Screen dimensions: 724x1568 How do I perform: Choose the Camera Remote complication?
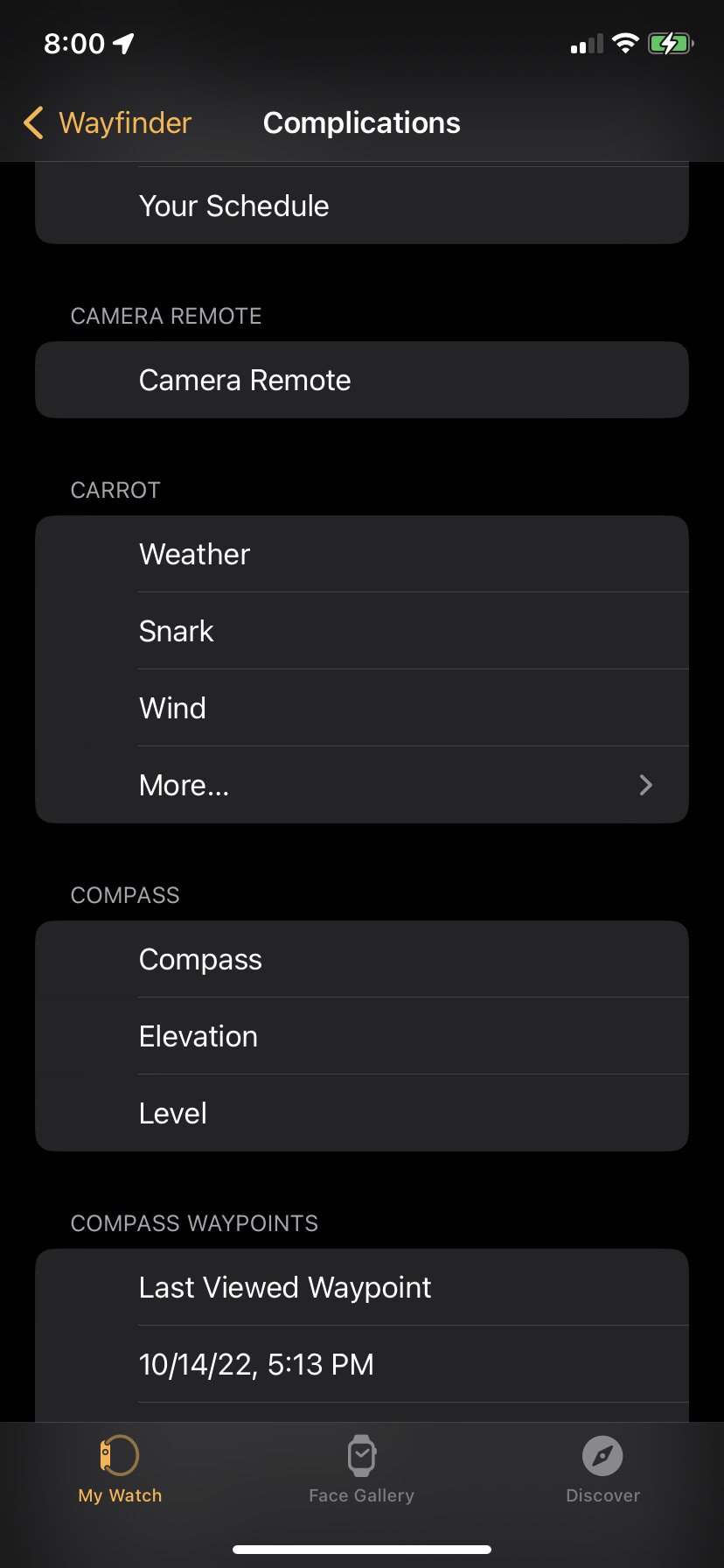tap(362, 380)
